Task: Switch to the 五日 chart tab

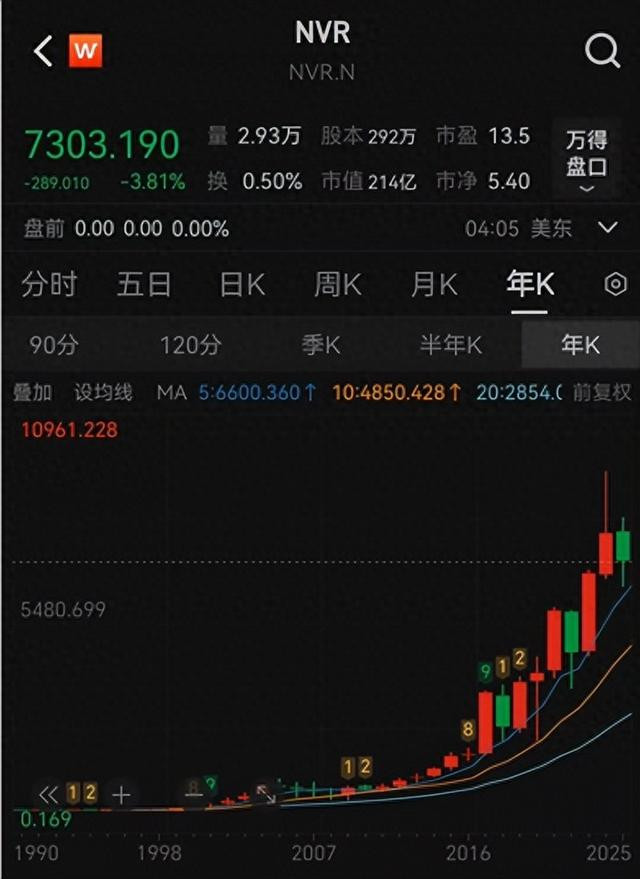Action: pos(144,285)
